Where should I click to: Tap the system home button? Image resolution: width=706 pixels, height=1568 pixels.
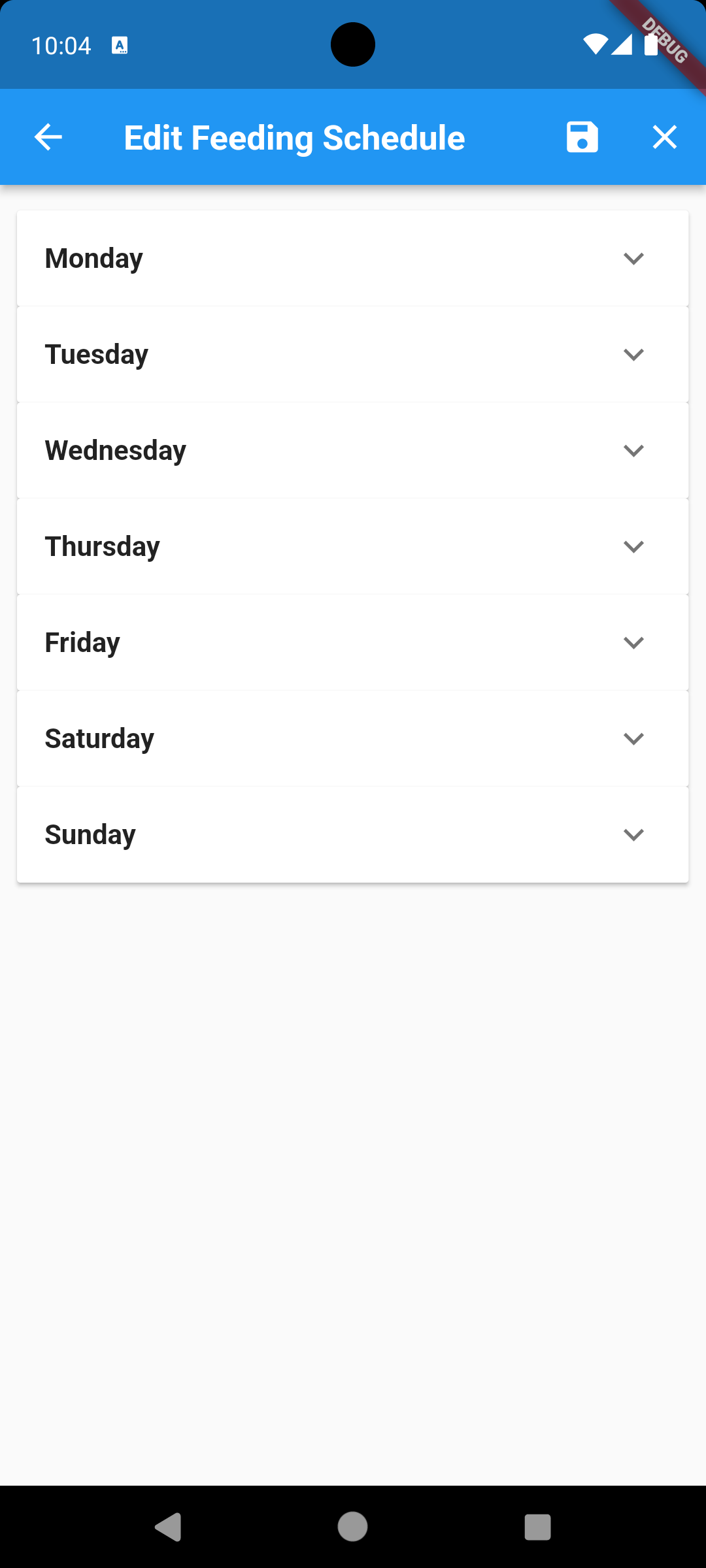[352, 1527]
